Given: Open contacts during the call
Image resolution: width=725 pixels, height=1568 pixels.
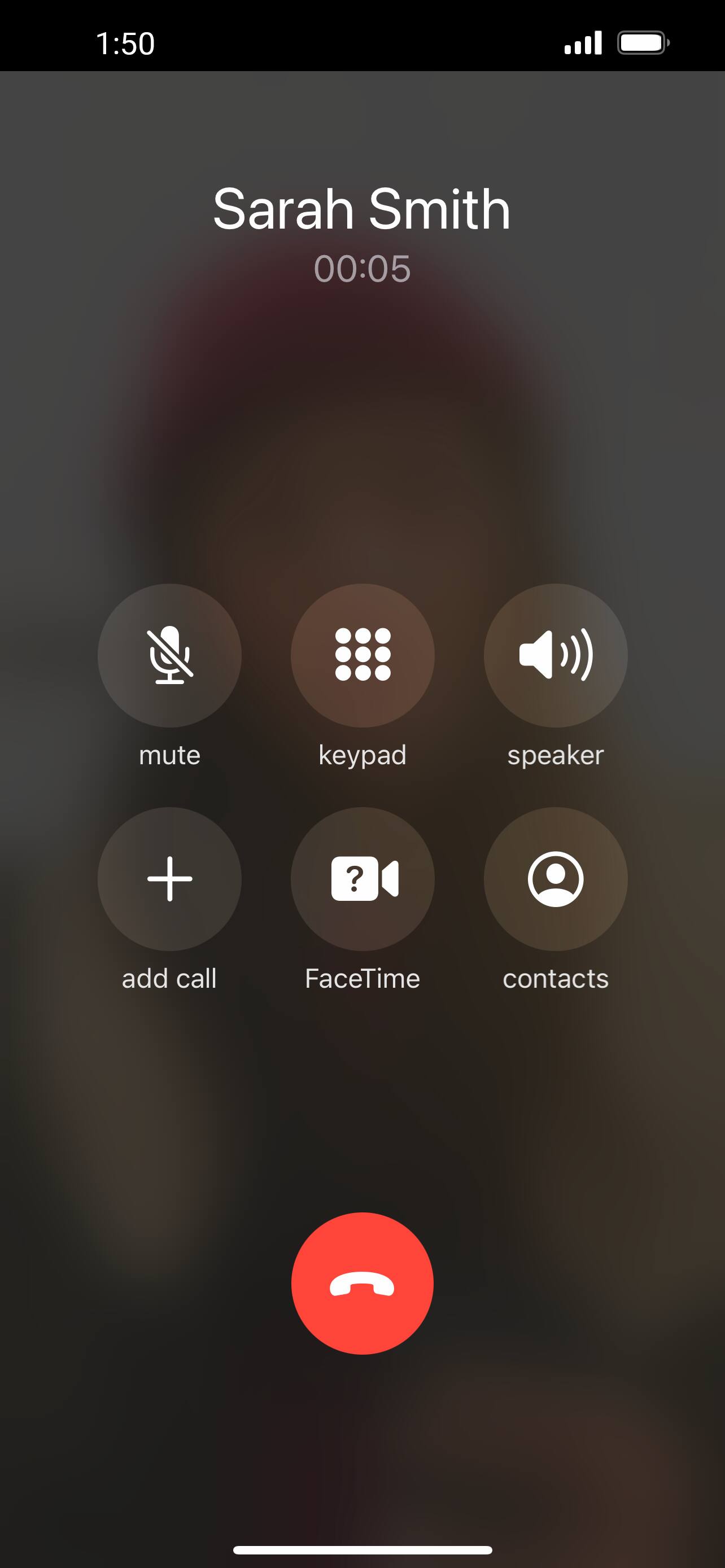Looking at the screenshot, I should pyautogui.click(x=556, y=878).
